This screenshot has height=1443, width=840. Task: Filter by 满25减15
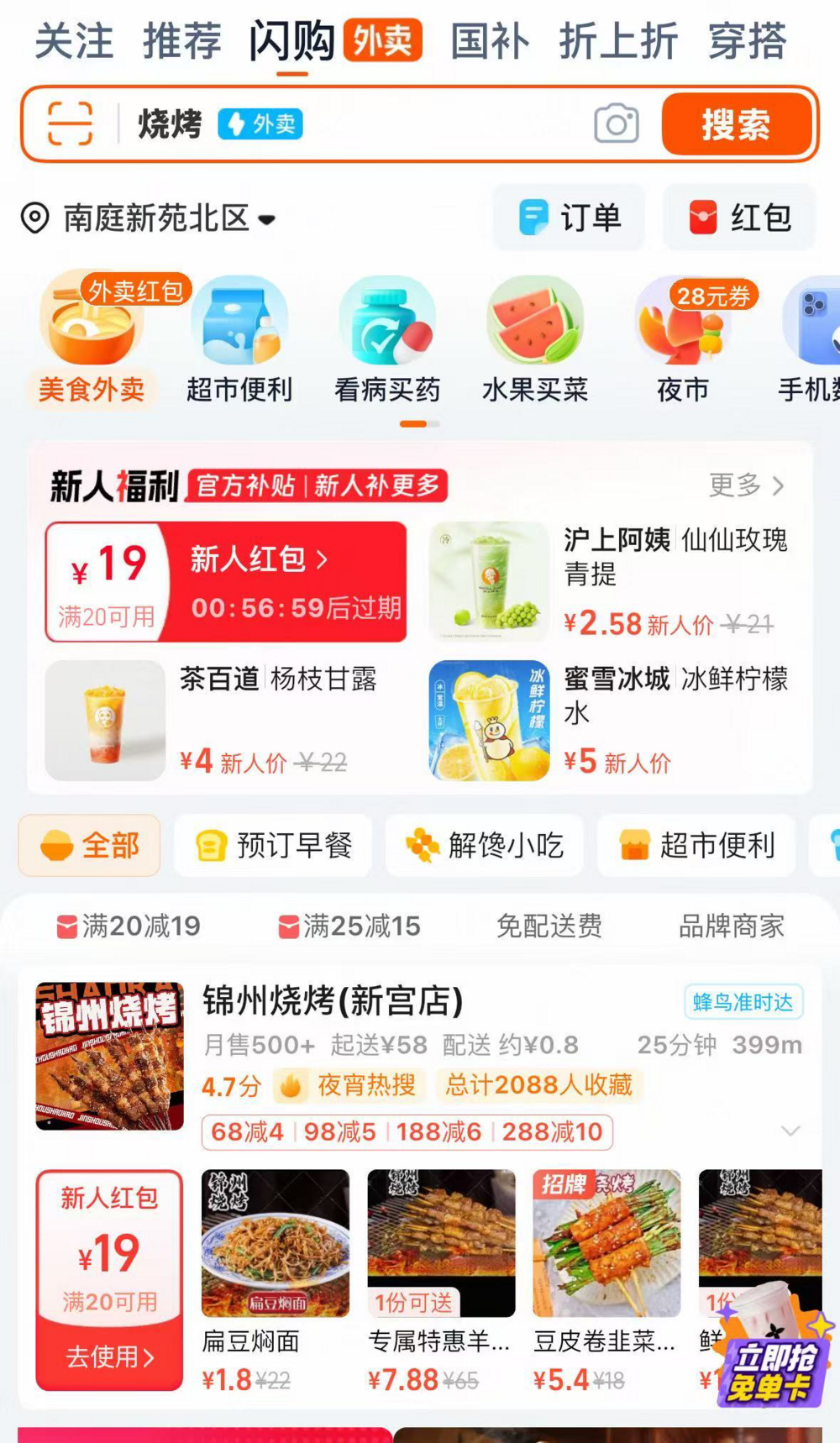[x=349, y=926]
